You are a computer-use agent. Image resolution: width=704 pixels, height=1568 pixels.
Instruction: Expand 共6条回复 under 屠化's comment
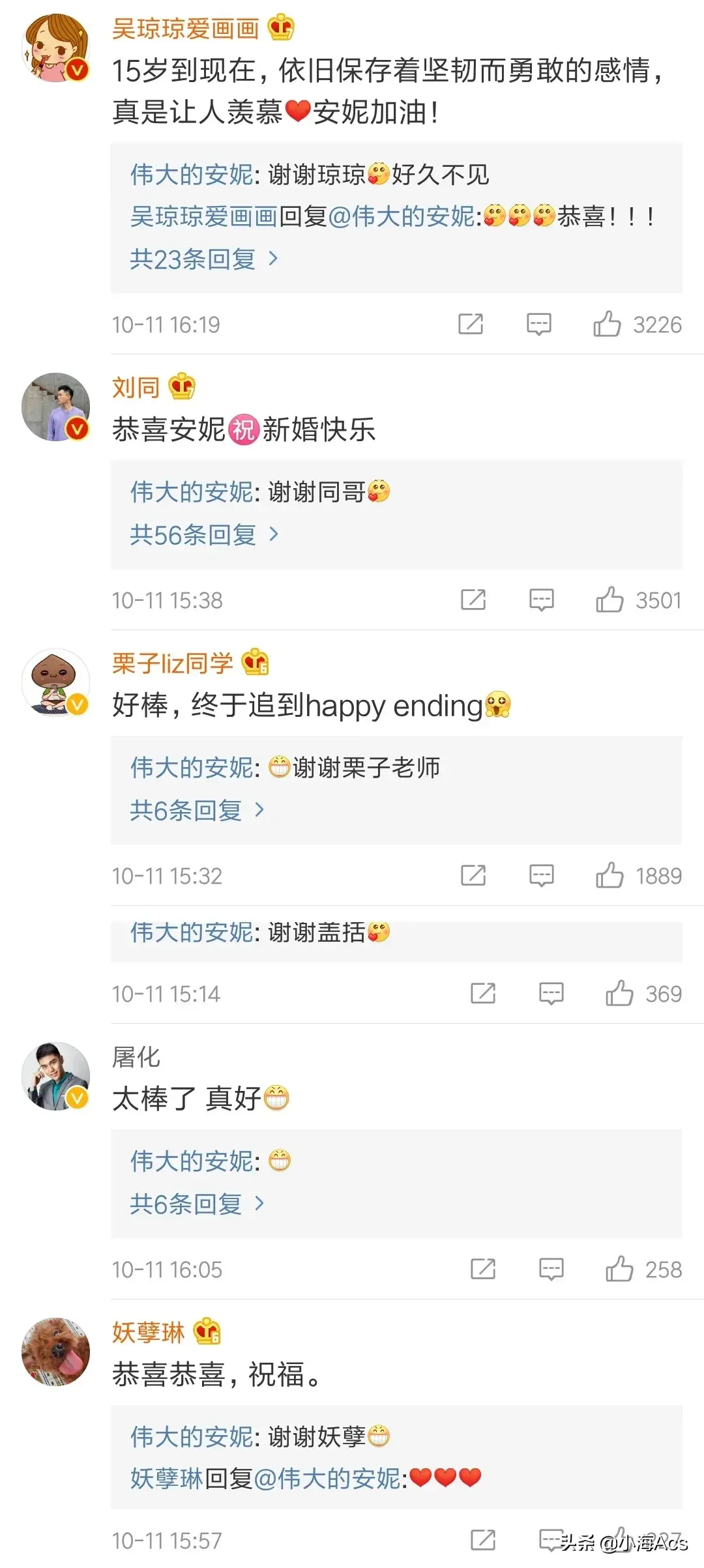pos(197,1204)
